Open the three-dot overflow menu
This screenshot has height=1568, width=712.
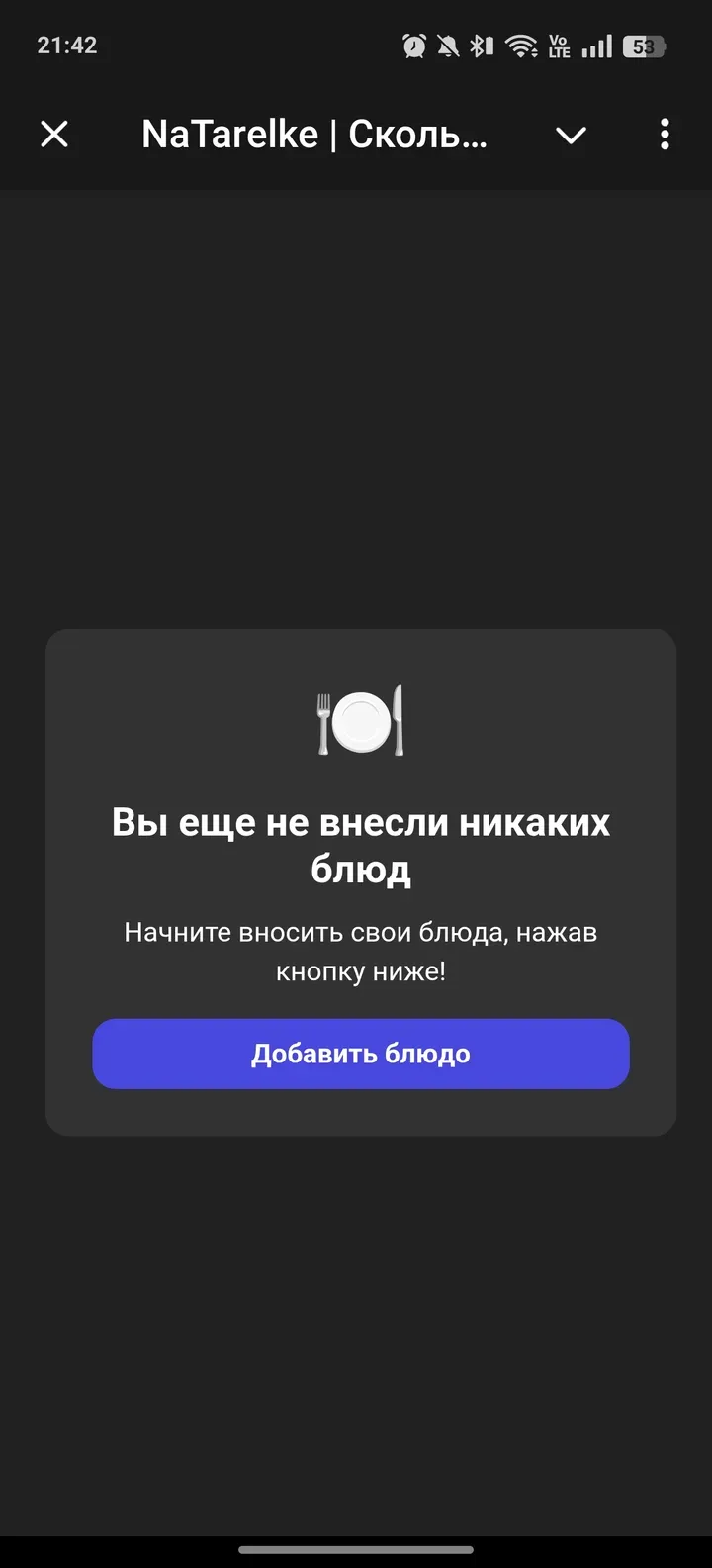pyautogui.click(x=664, y=135)
